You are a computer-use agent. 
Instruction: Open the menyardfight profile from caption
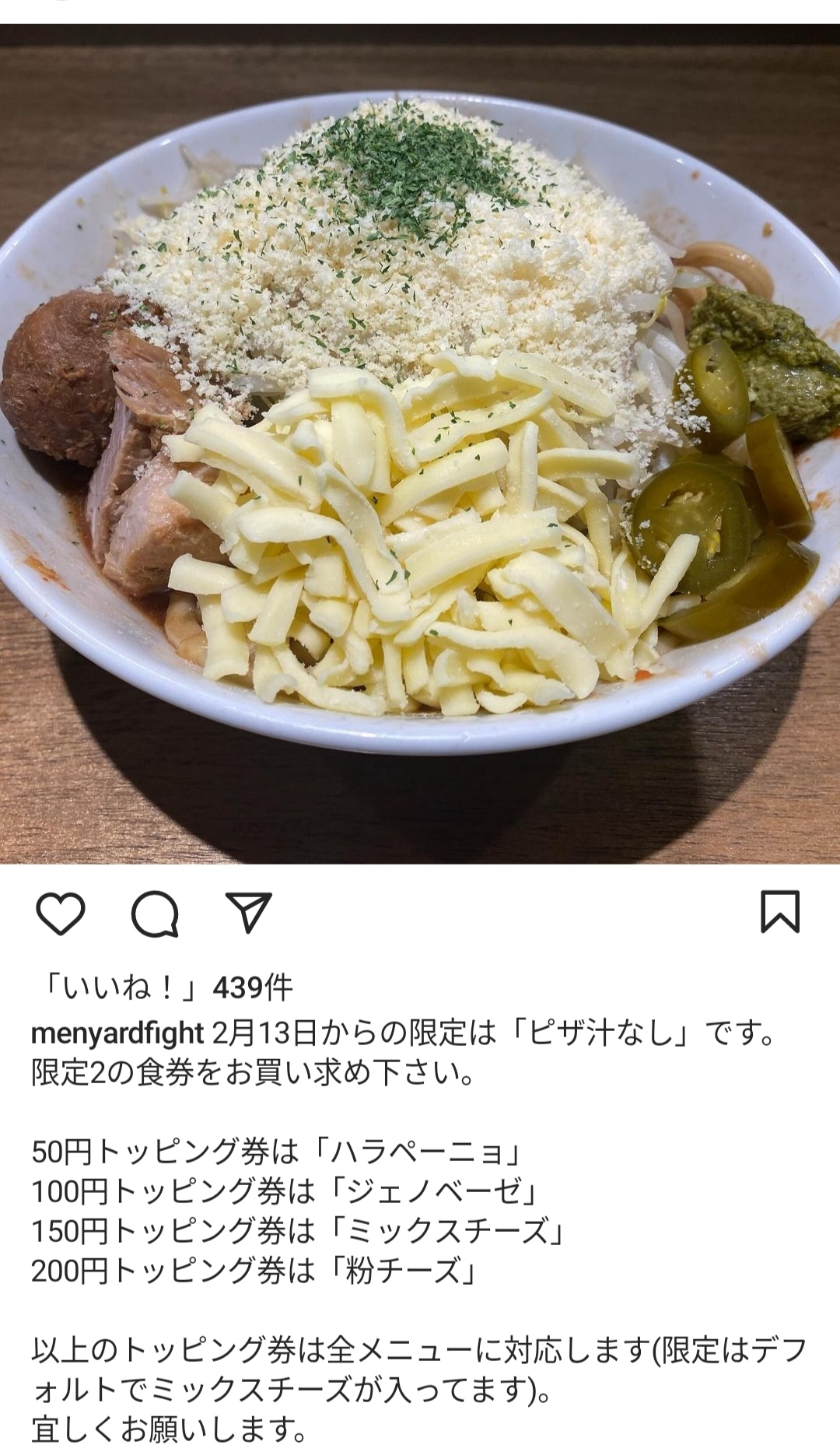[x=117, y=1033]
